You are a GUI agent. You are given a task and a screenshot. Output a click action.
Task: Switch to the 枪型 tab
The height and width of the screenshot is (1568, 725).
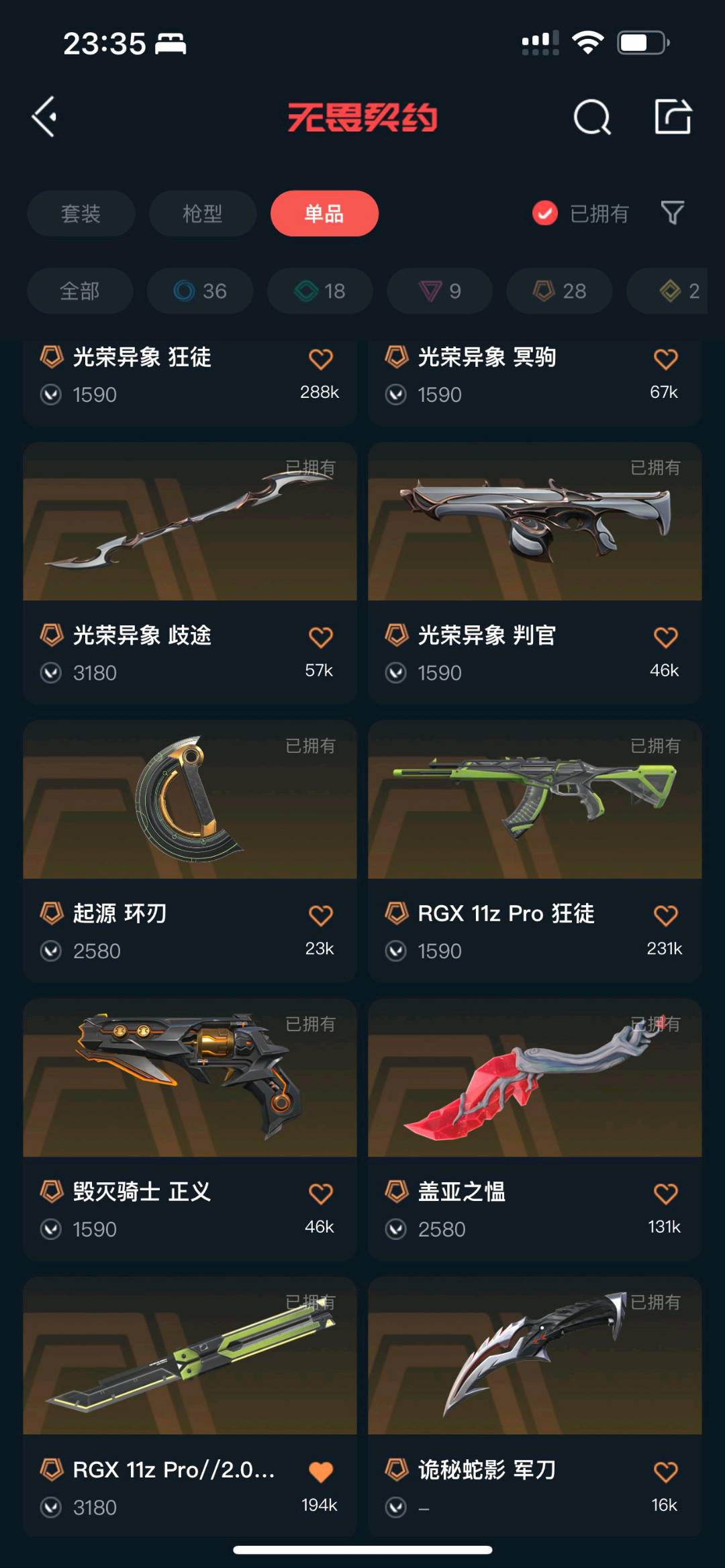coord(202,213)
